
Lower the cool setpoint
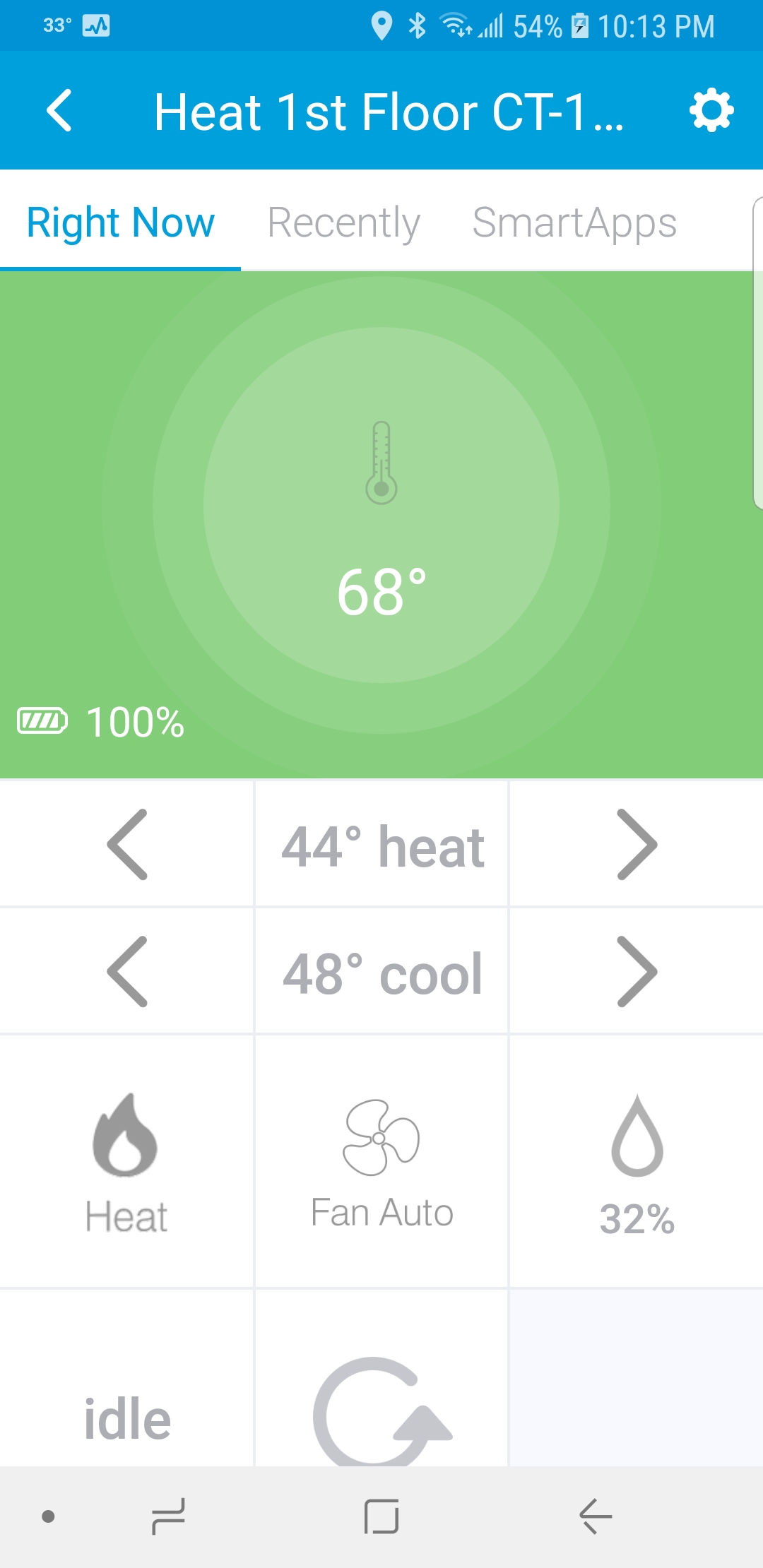click(127, 972)
